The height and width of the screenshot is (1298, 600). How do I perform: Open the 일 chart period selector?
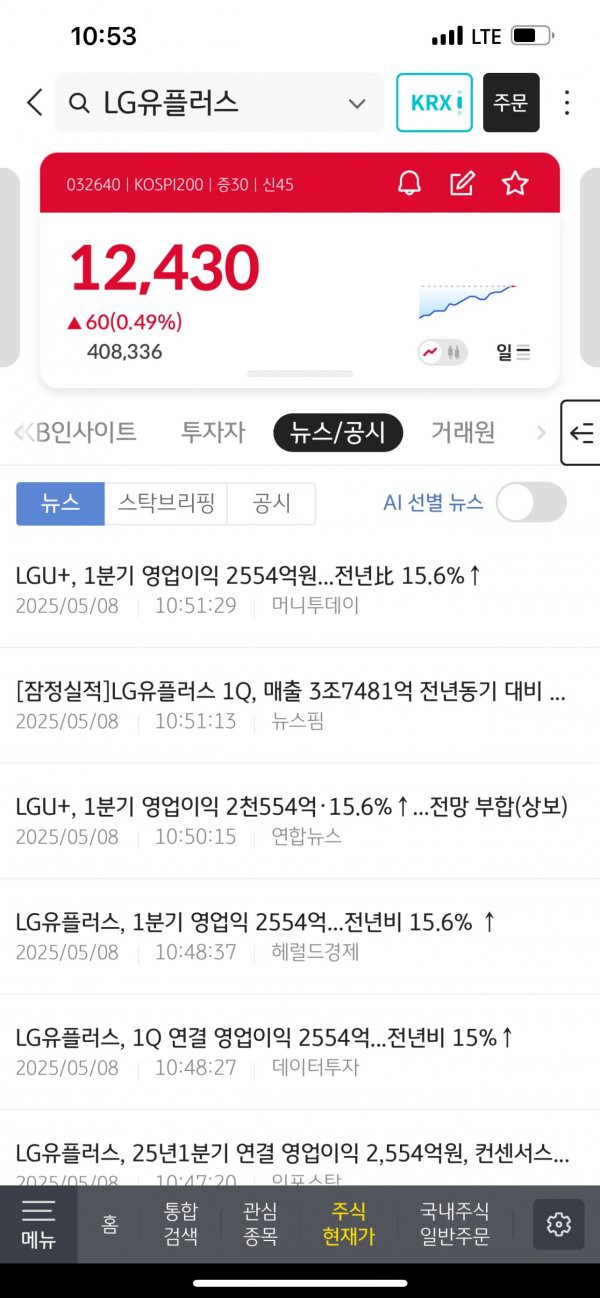pos(513,352)
